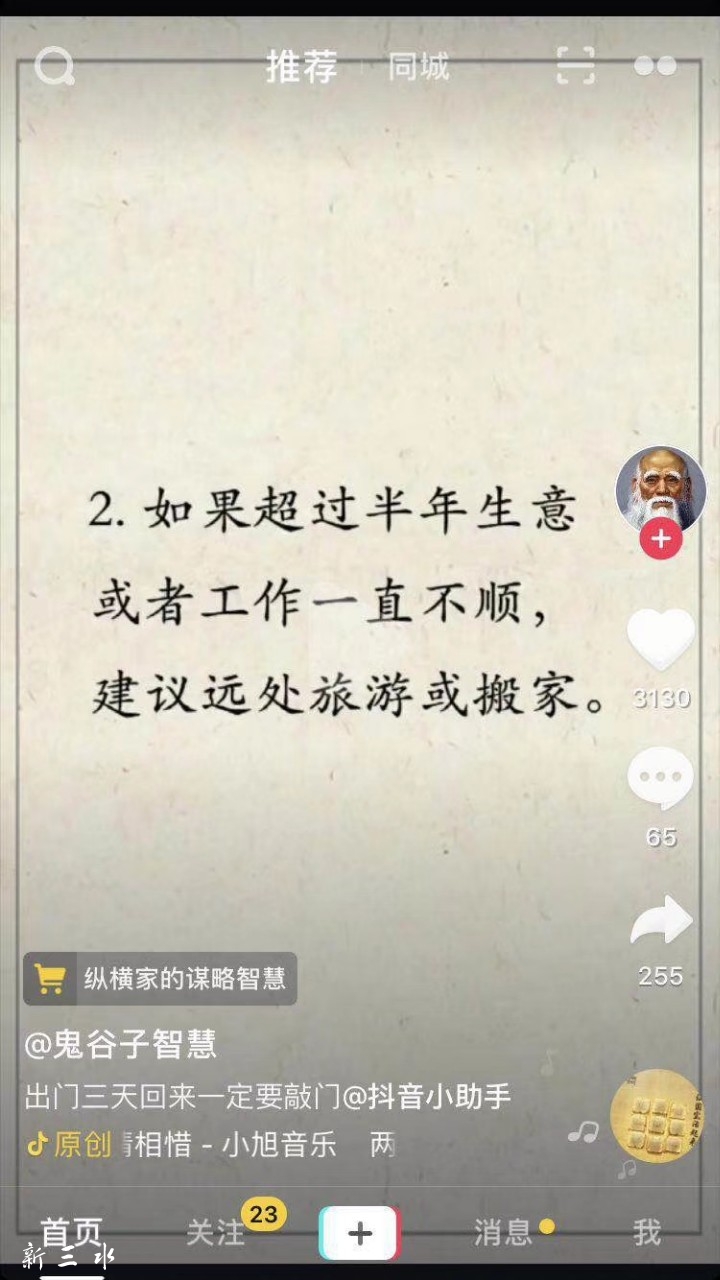
Task: Switch to the 关注 tab
Action: pos(216,1232)
